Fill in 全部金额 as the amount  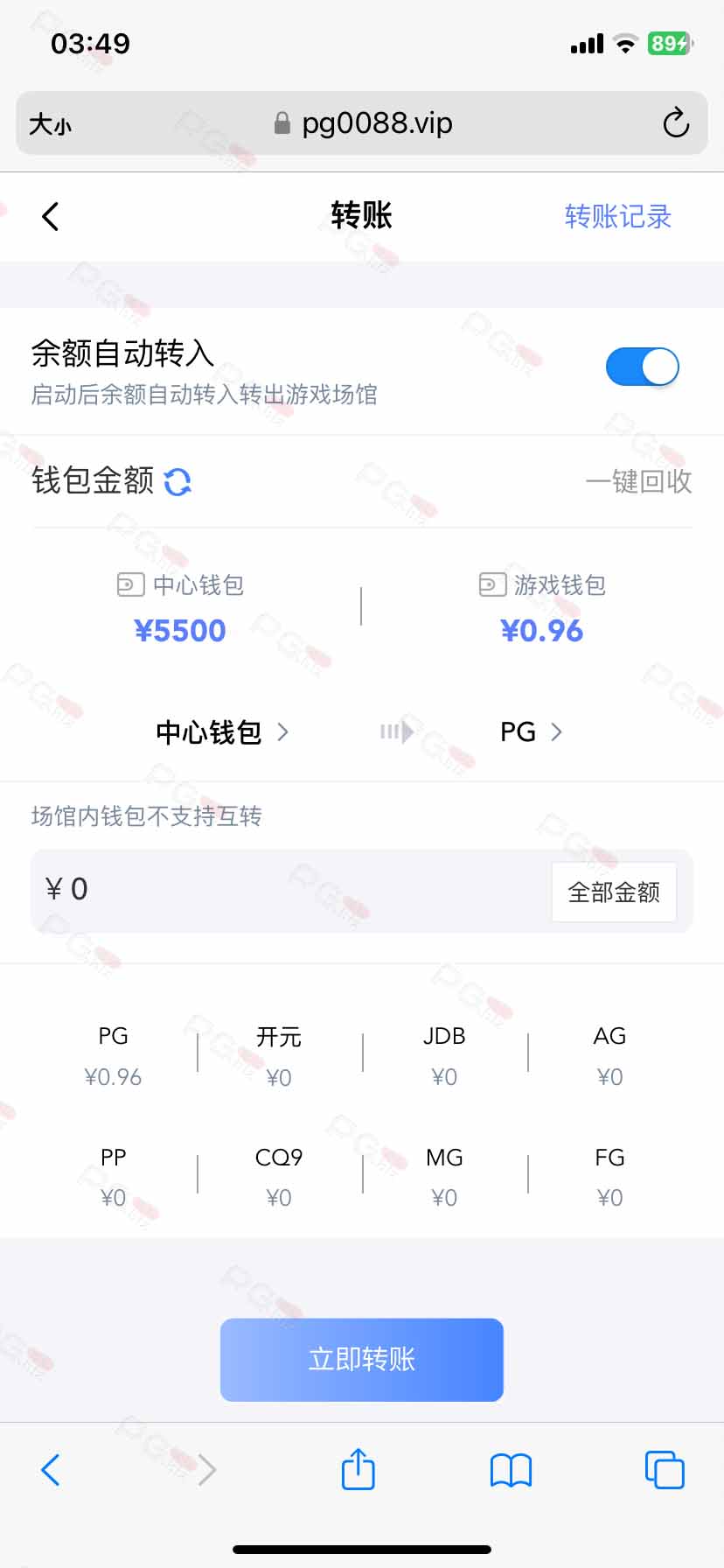coord(614,892)
